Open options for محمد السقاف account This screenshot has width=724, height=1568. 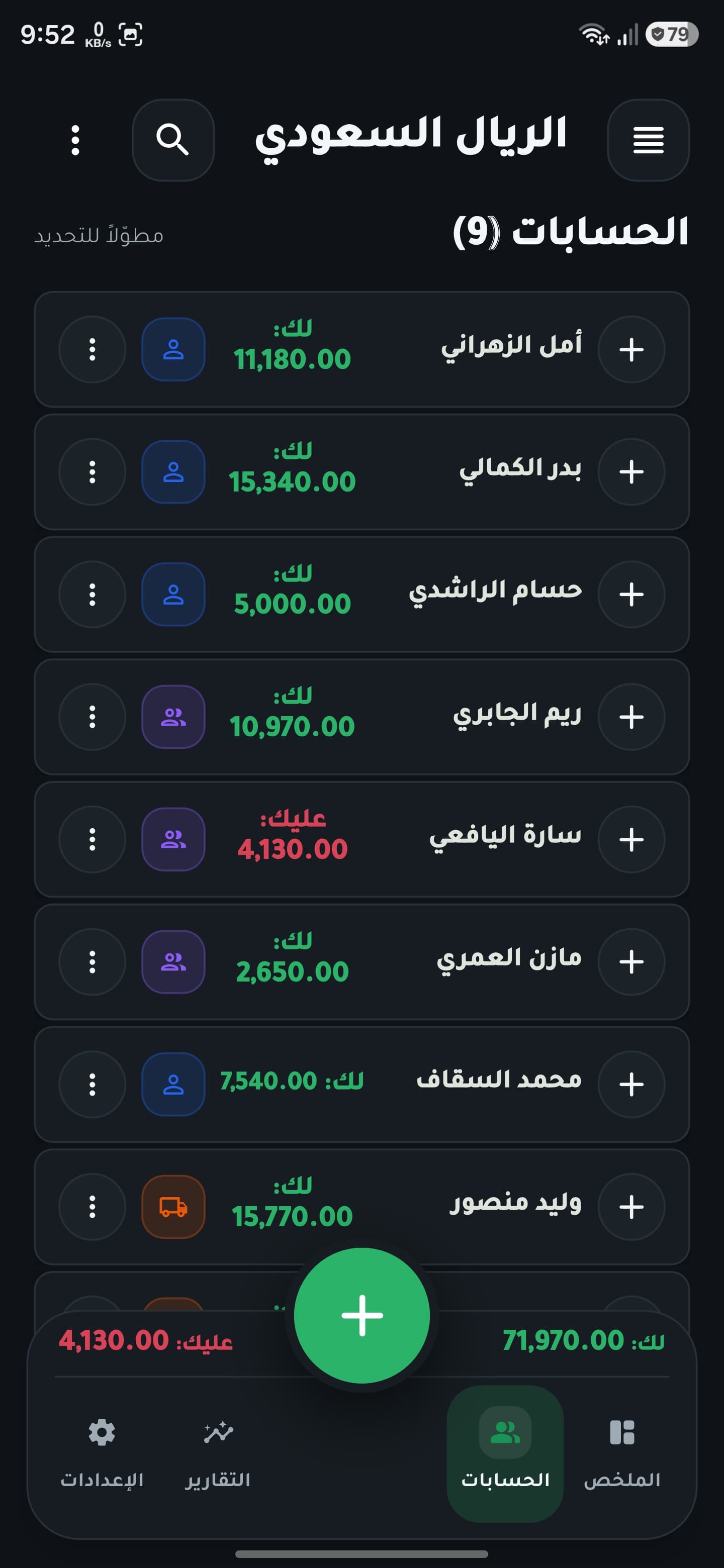coord(93,1084)
